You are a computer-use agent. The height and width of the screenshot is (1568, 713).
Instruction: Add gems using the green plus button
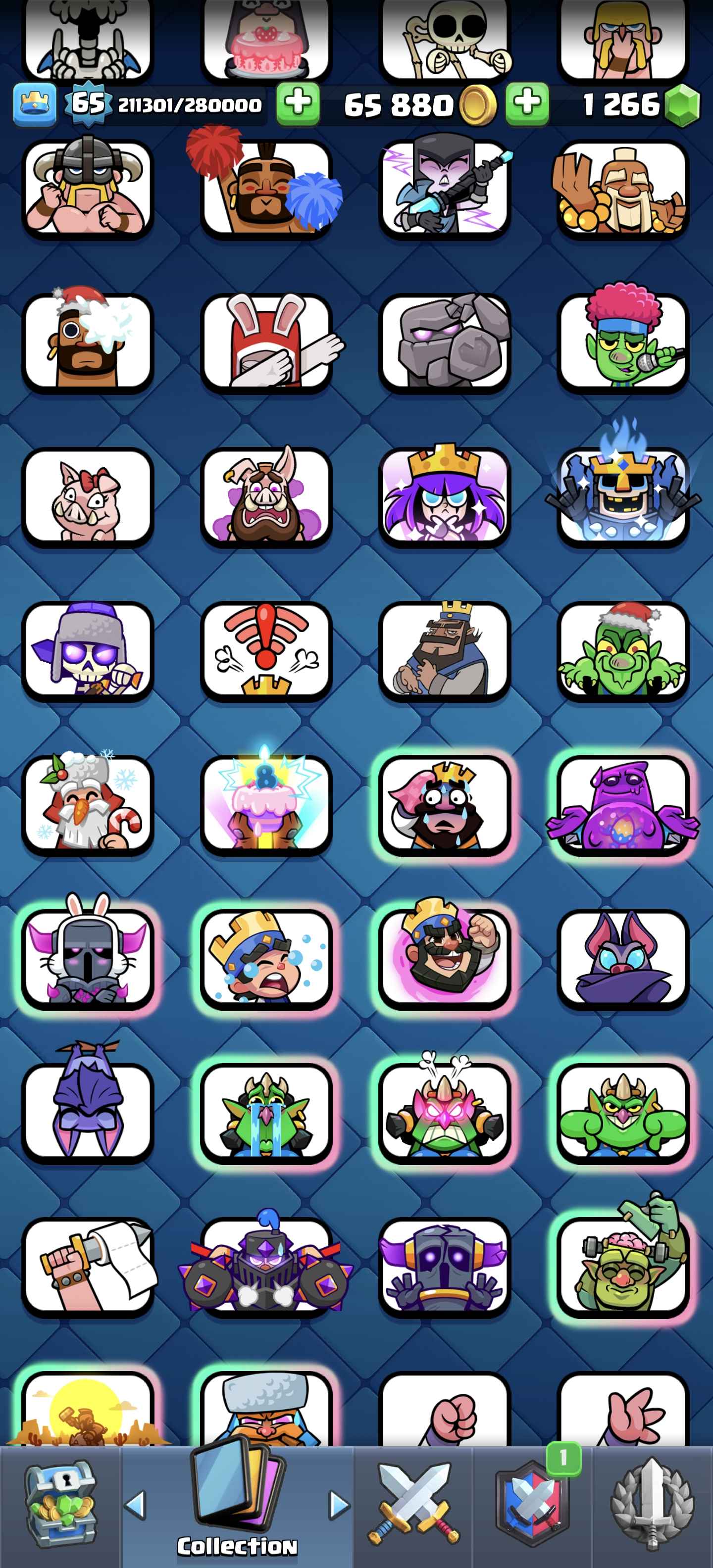pyautogui.click(x=527, y=104)
